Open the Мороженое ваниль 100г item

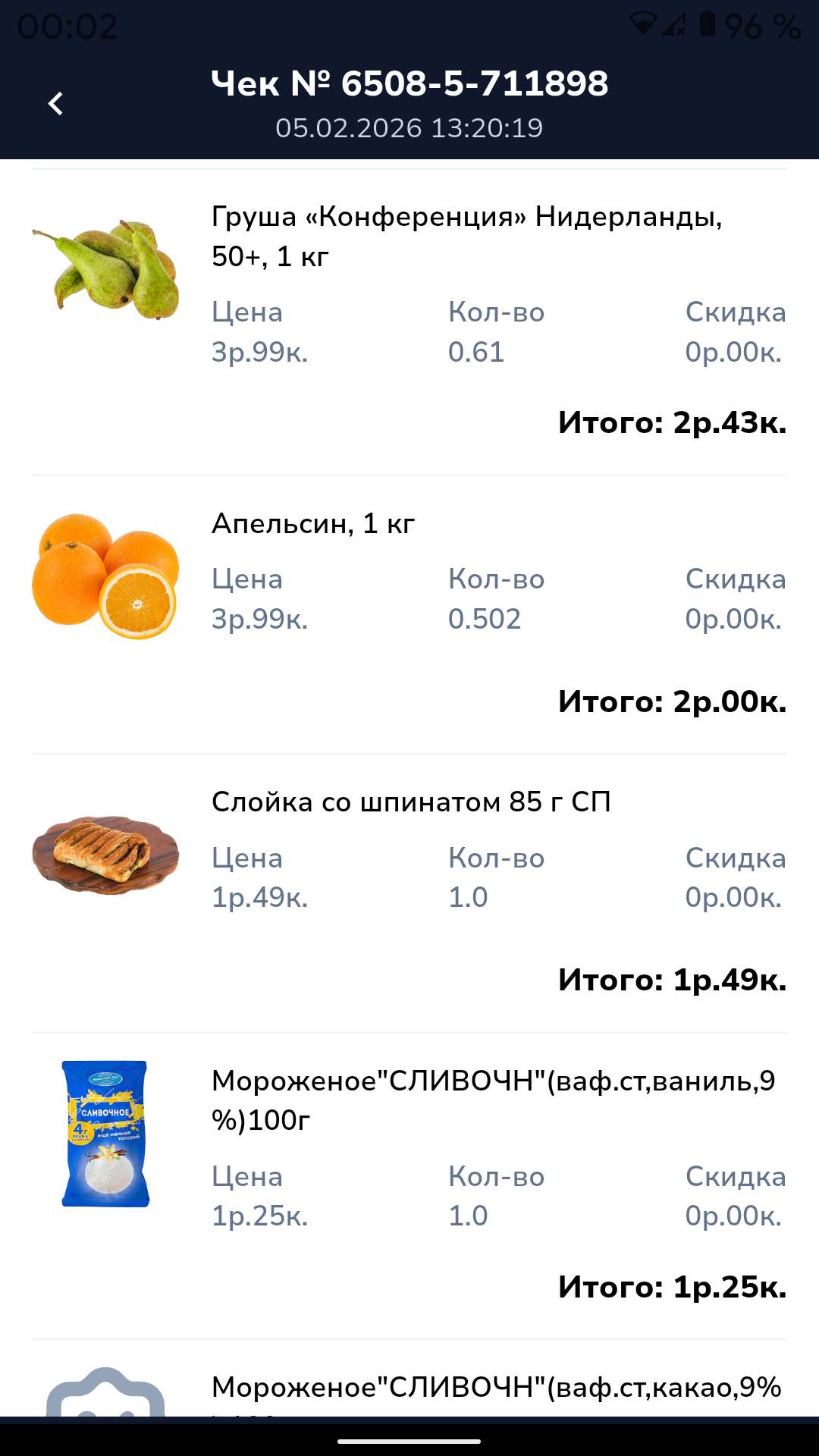tap(493, 1100)
